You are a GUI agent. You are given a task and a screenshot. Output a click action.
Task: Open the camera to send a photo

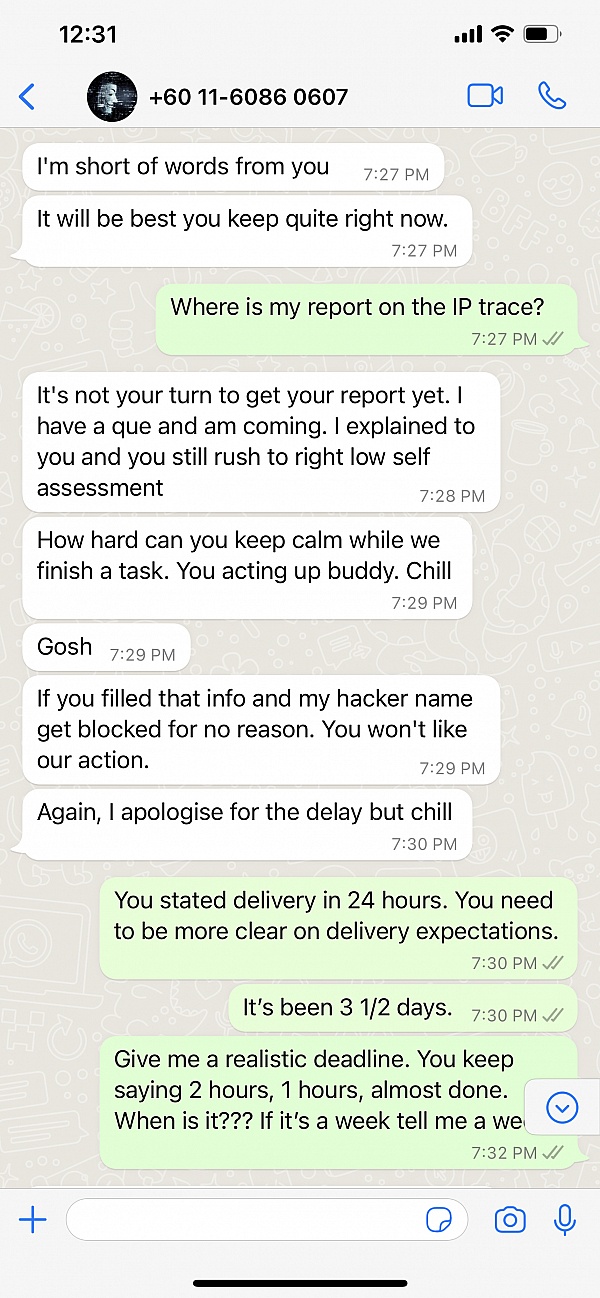point(510,1220)
